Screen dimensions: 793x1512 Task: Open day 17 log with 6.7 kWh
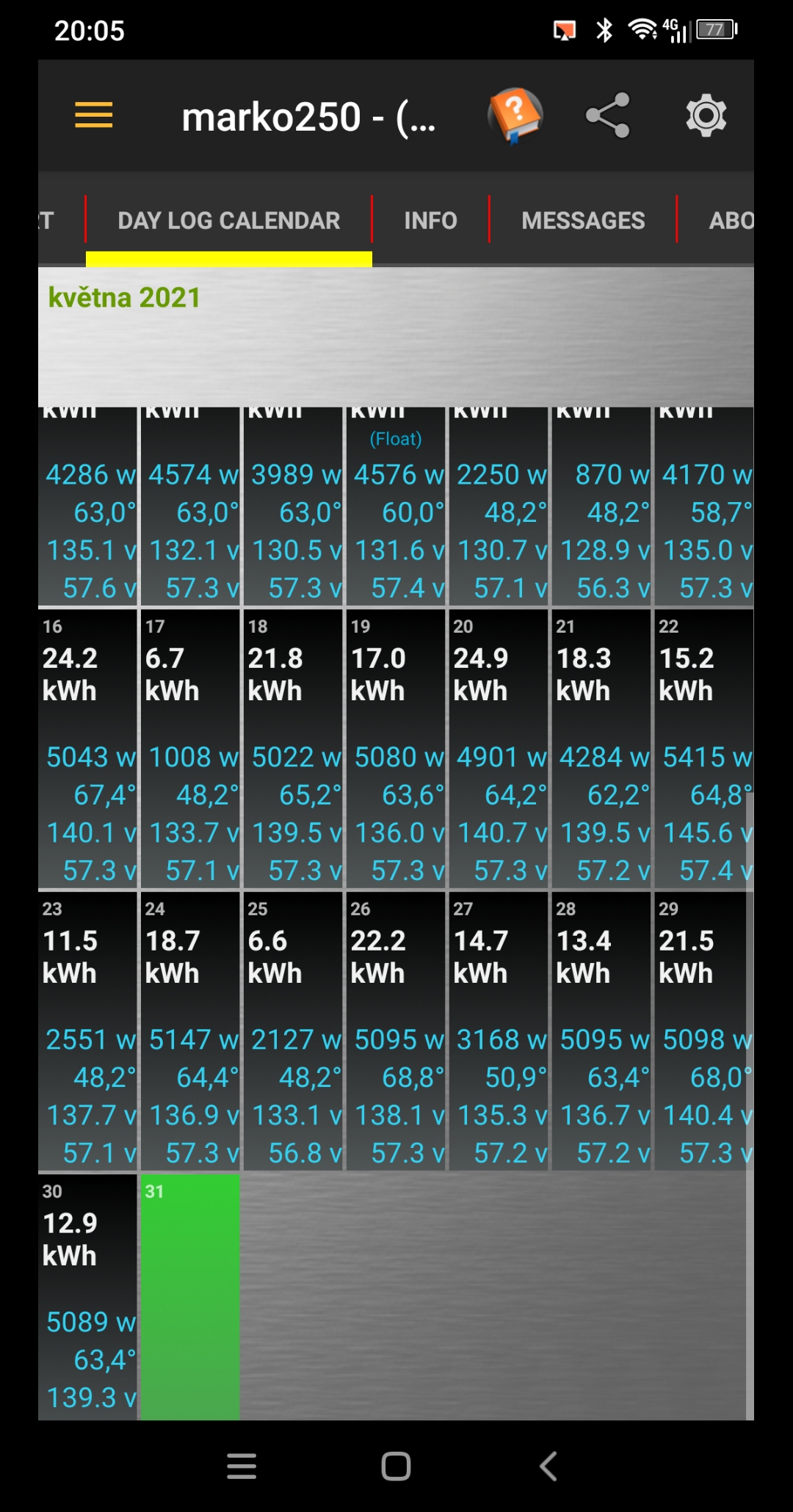pos(190,749)
